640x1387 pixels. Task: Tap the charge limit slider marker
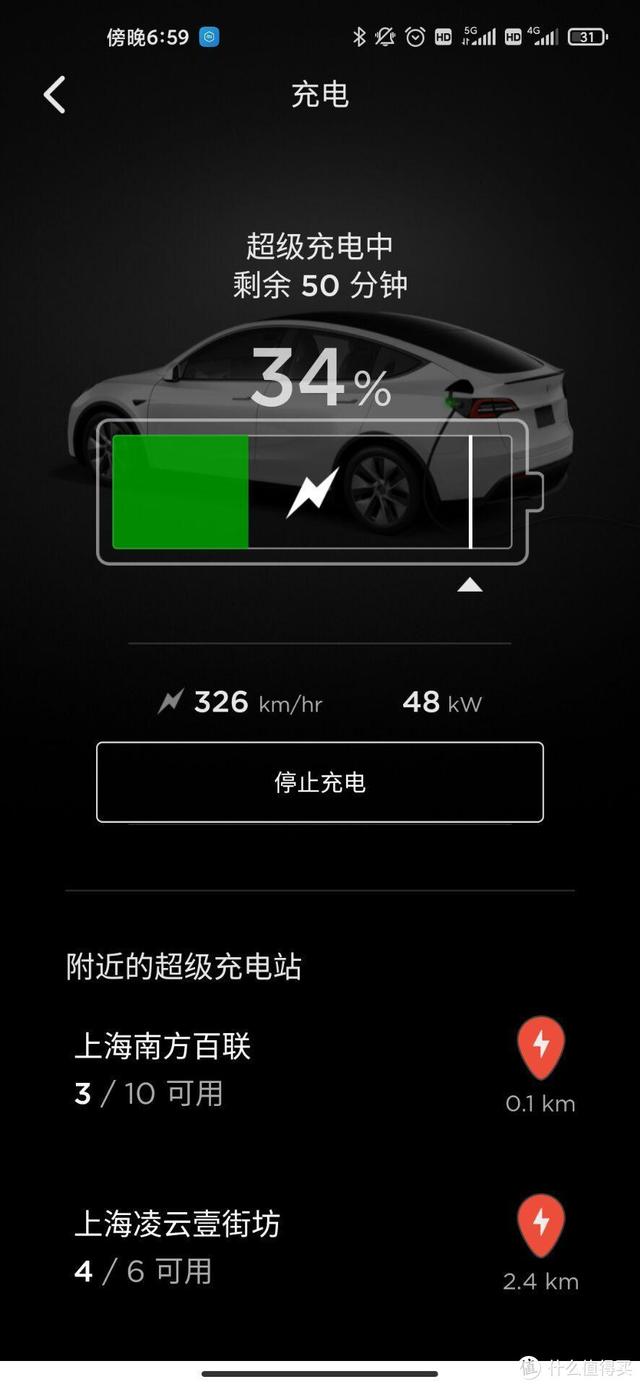pos(470,585)
